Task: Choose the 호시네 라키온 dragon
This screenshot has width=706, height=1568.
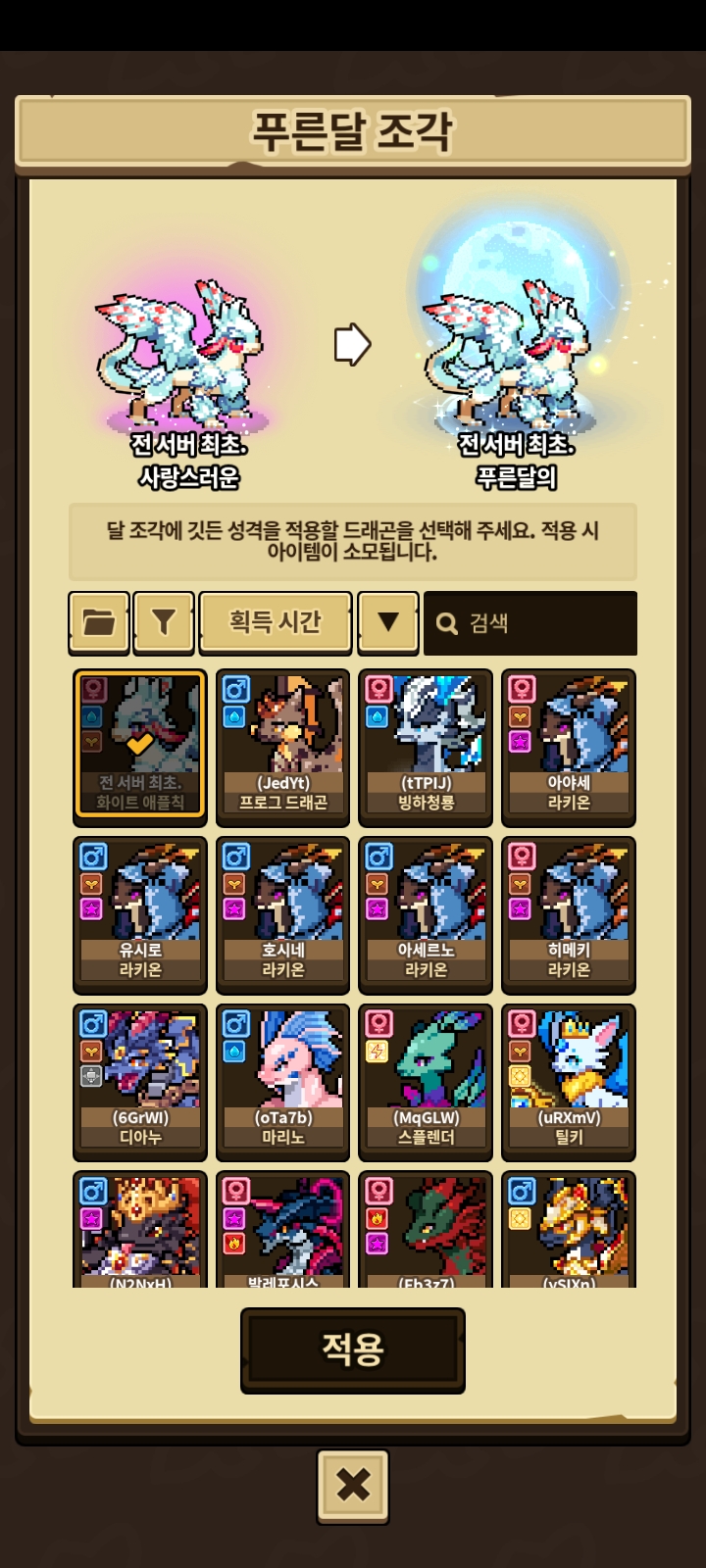Action: point(283,914)
